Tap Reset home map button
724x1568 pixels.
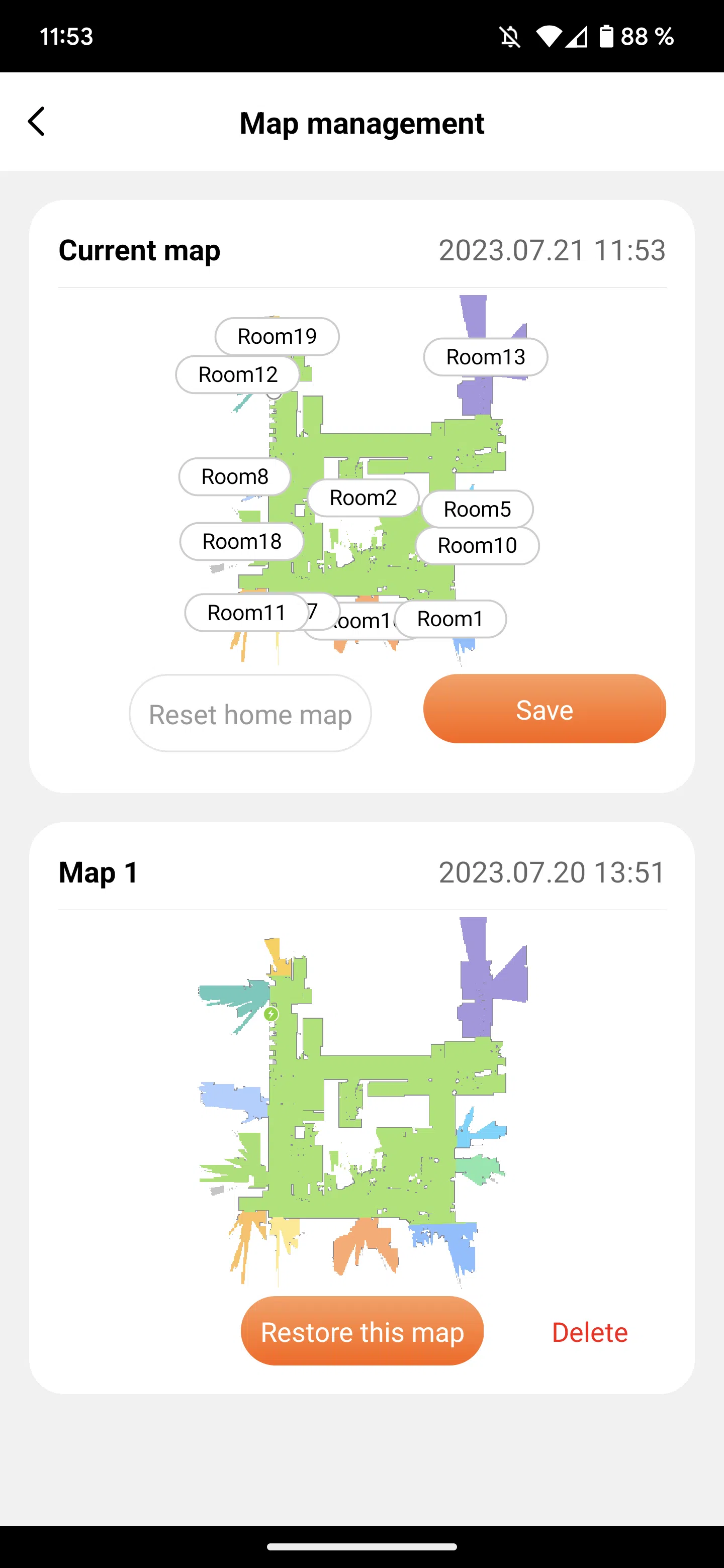coord(250,714)
